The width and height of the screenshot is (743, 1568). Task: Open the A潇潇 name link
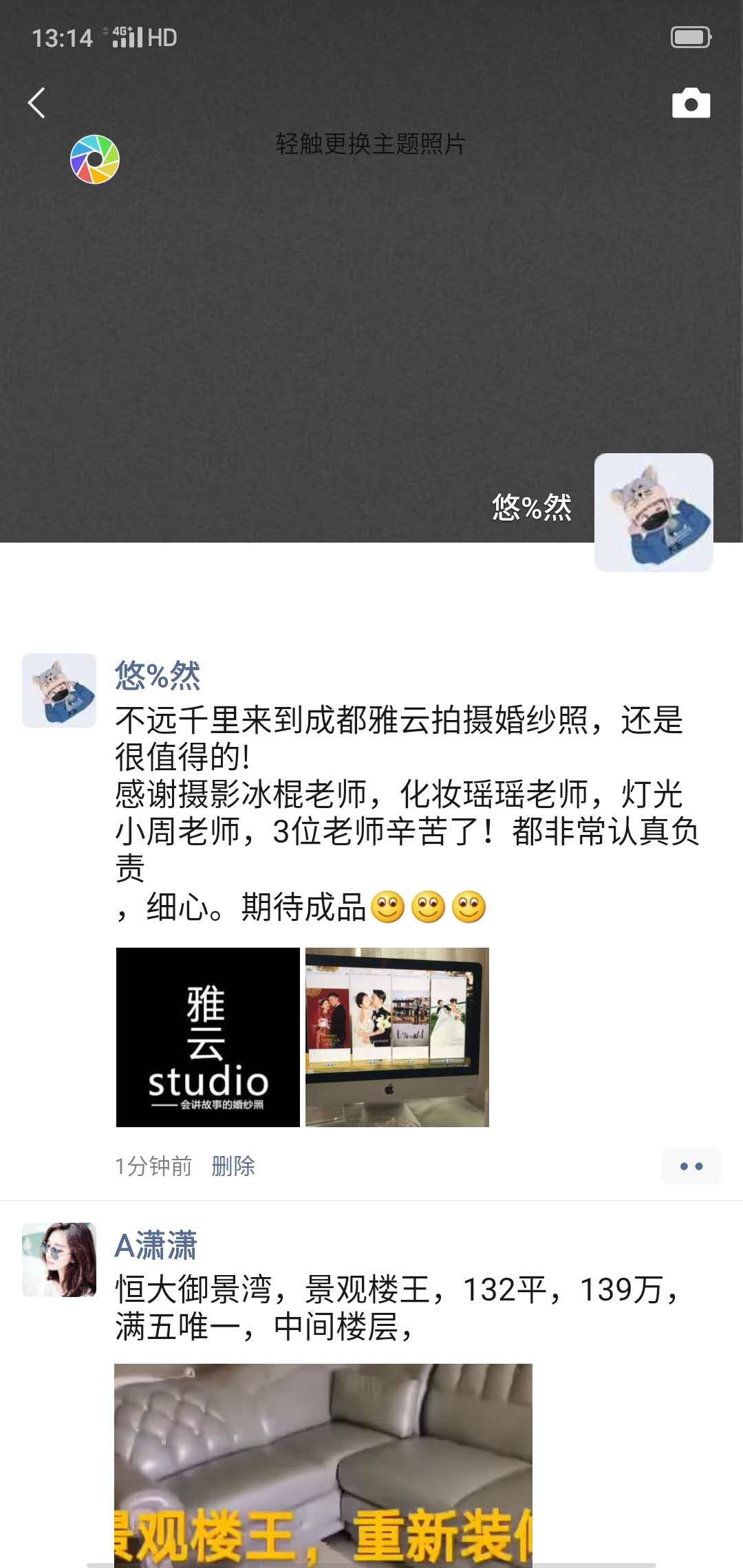click(156, 1245)
